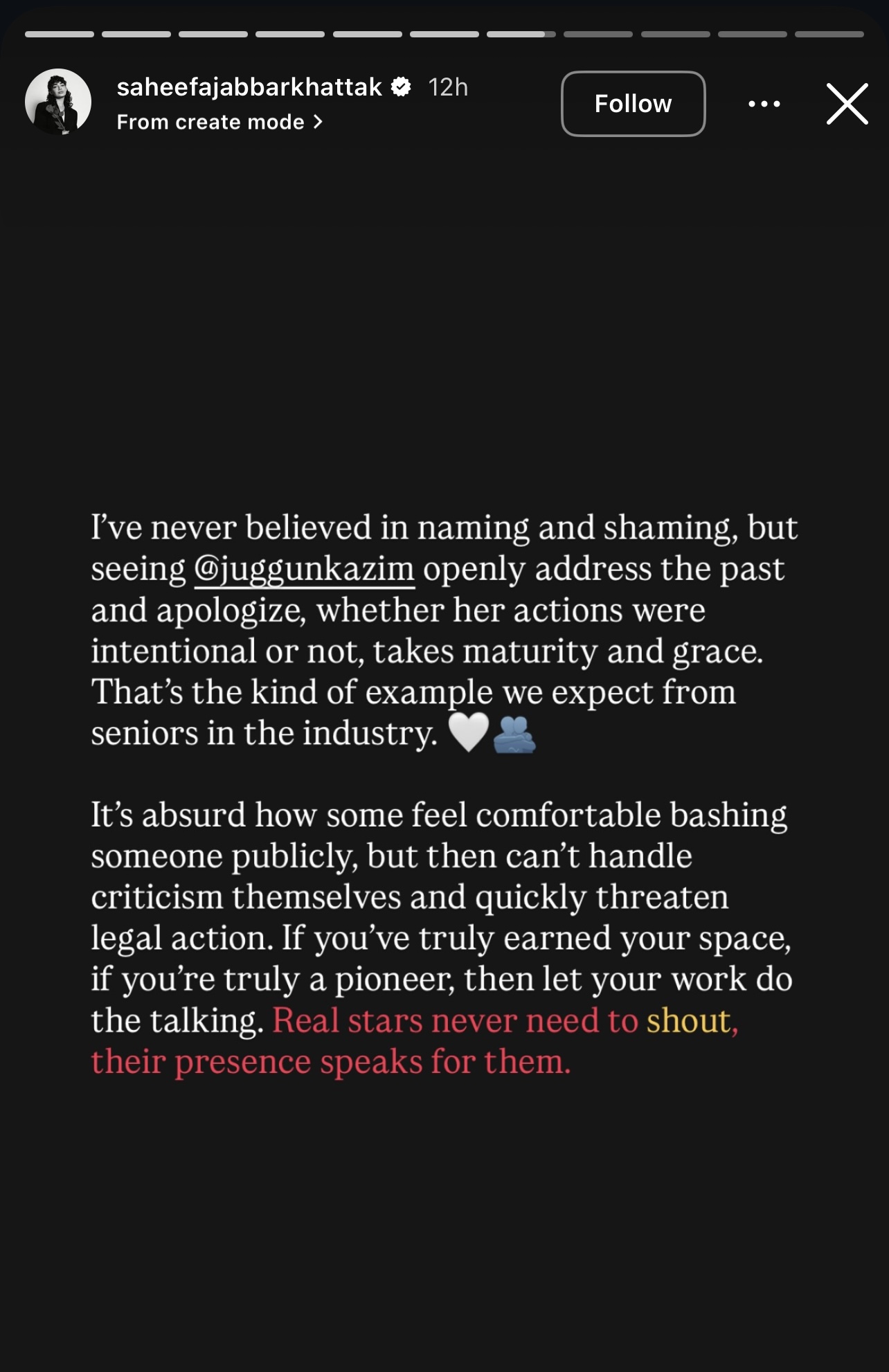
Task: Open the three-dot story options menu
Action: [x=764, y=104]
